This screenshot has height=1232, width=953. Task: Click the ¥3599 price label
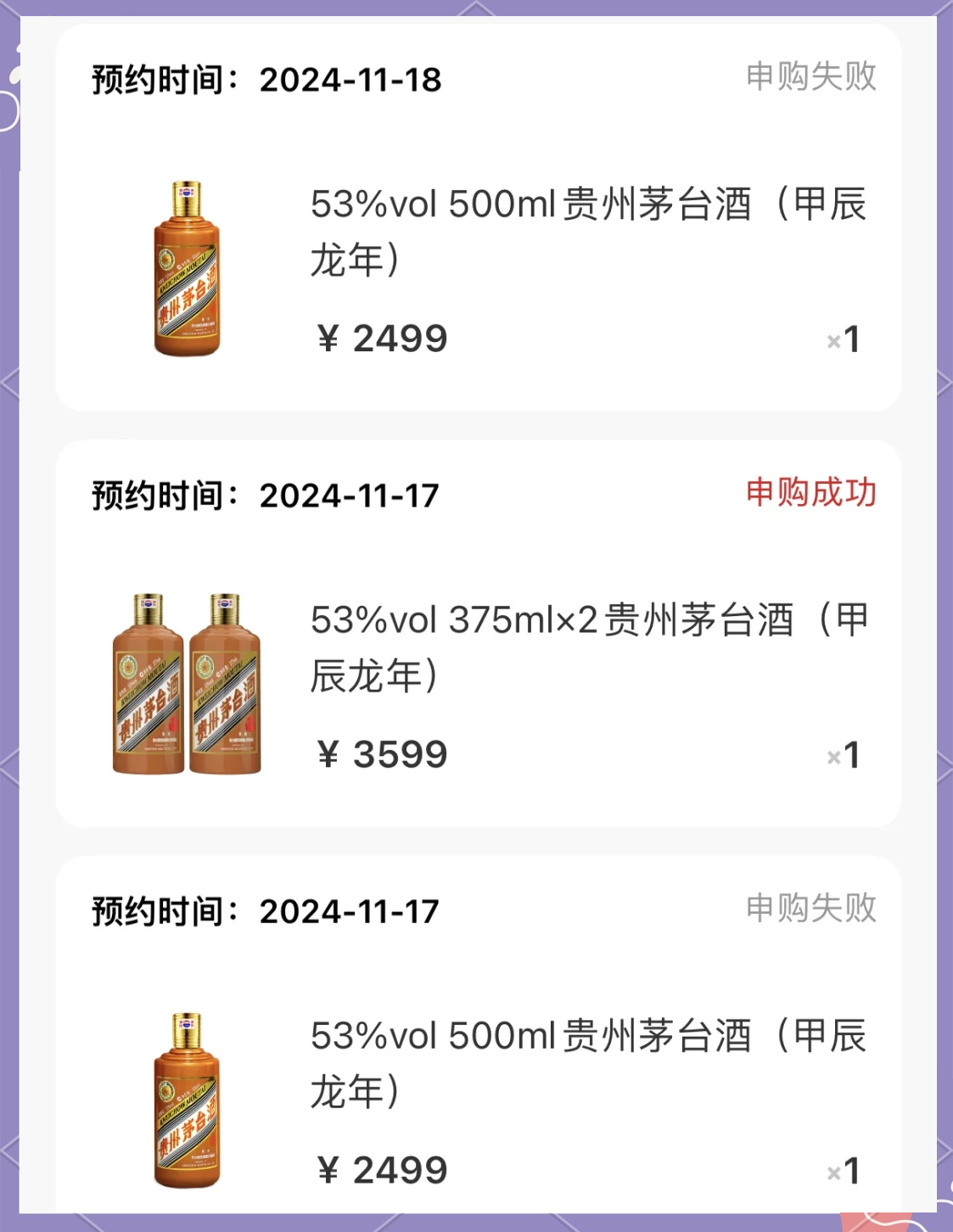coord(382,753)
